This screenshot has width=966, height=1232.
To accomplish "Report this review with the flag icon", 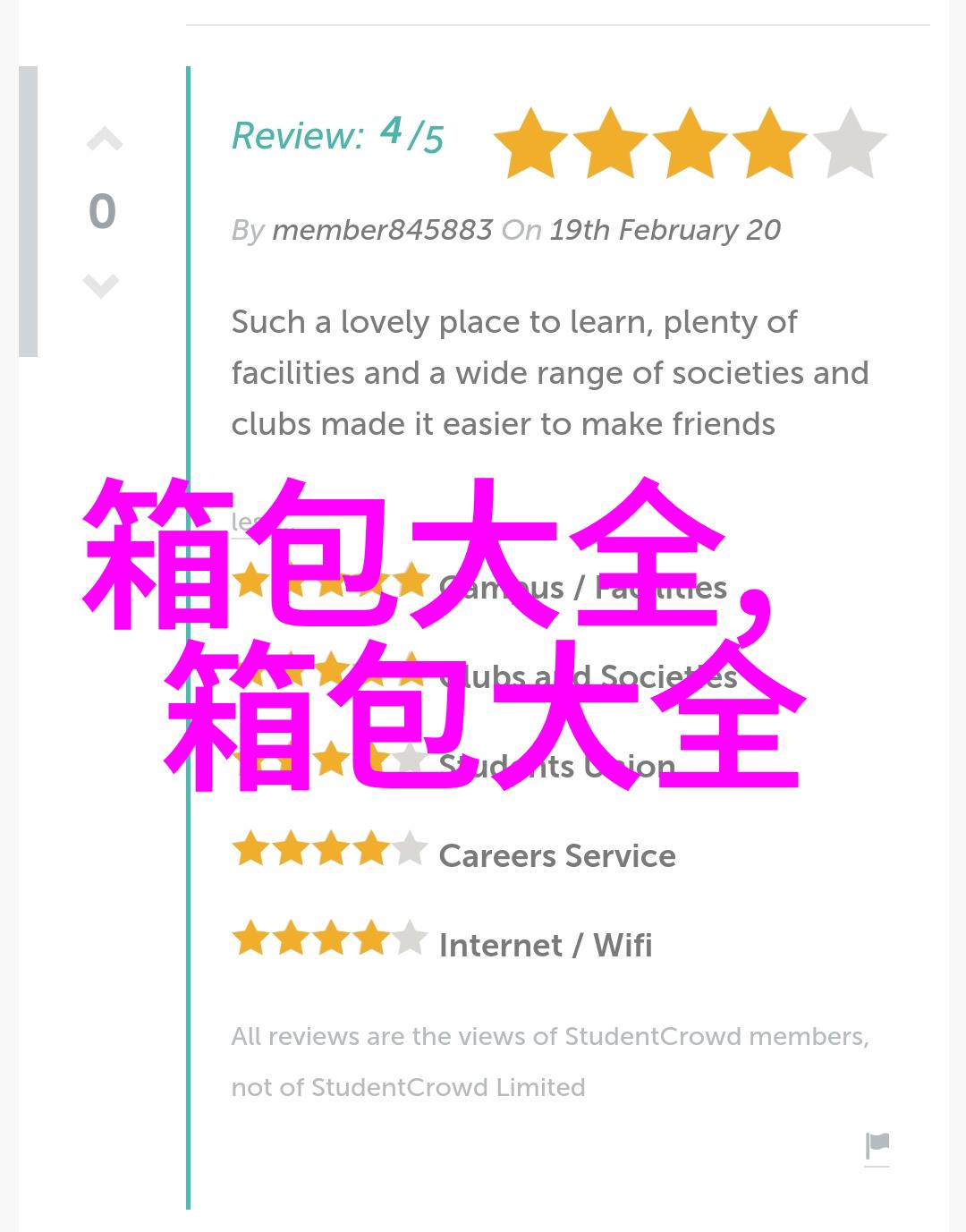I will (x=877, y=1145).
